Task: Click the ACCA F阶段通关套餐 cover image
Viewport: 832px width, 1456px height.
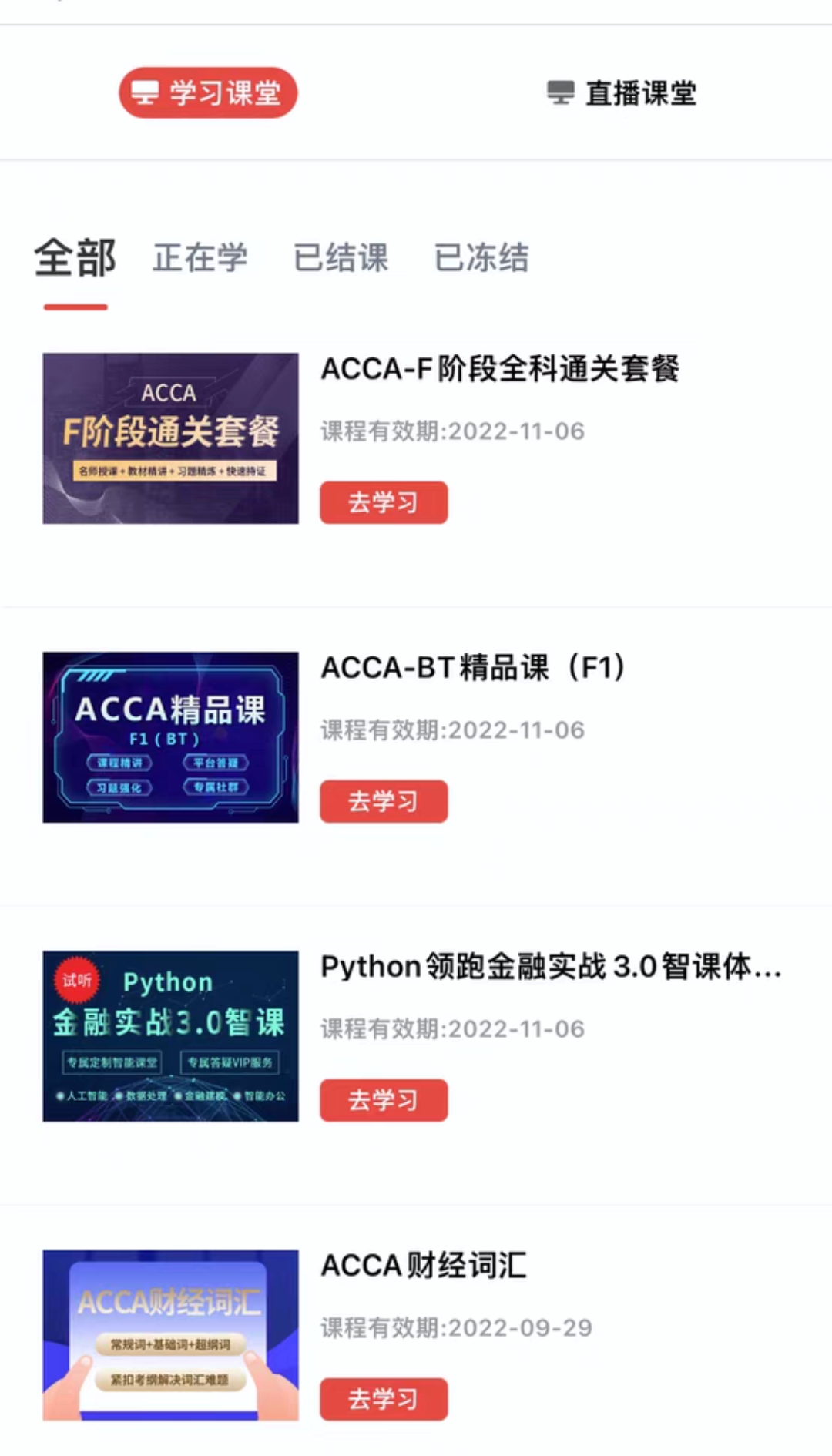Action: click(x=170, y=437)
